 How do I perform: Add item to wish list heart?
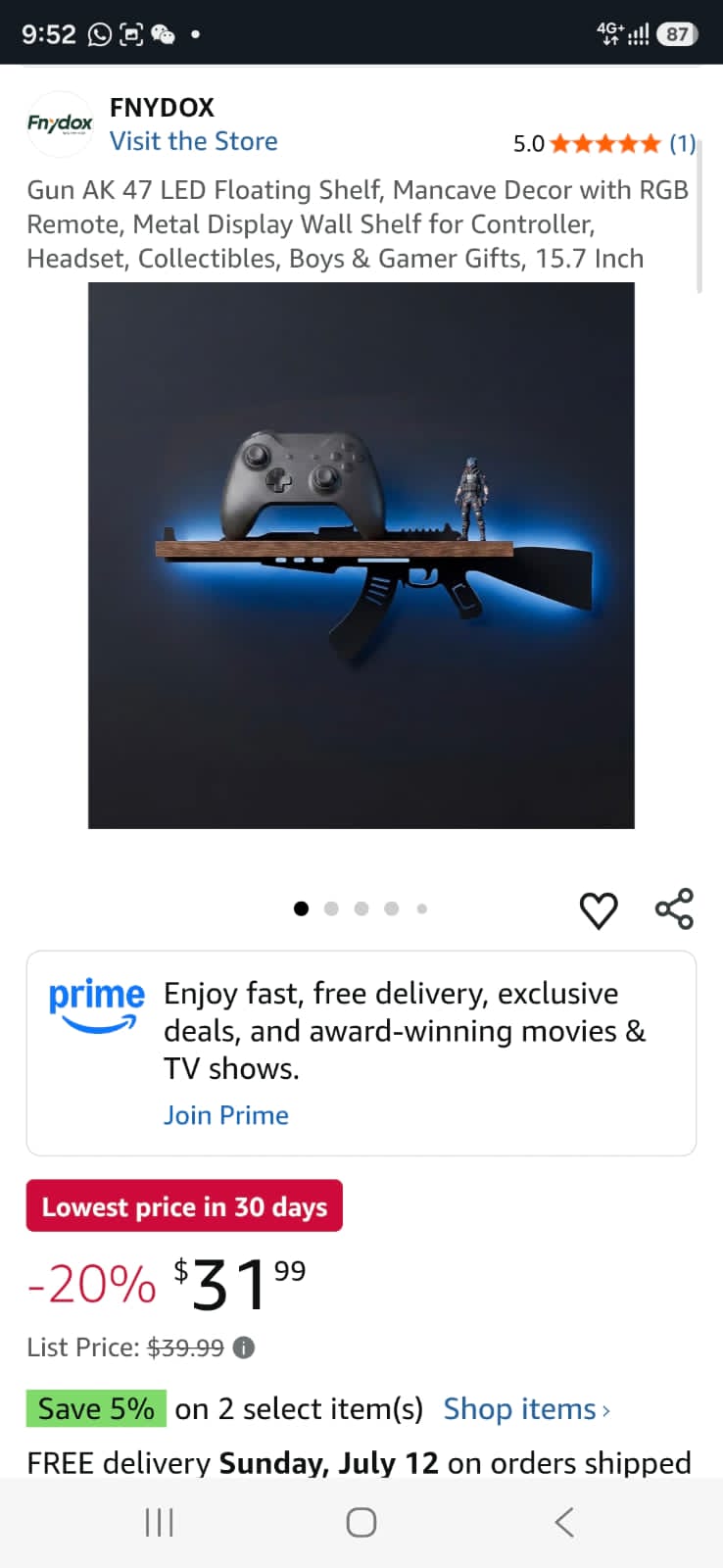click(599, 910)
